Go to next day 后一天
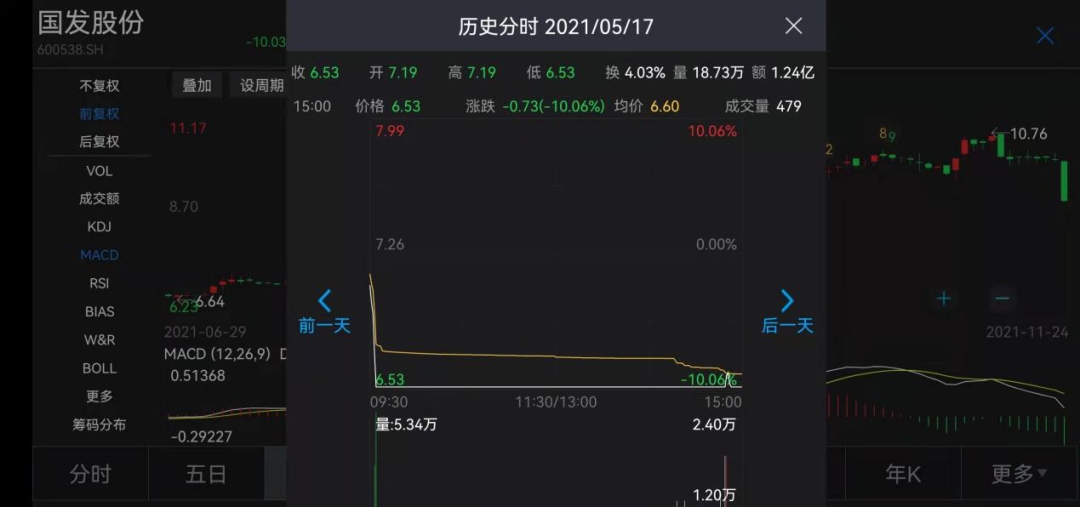Screen dimensions: 1080x507 tap(787, 311)
